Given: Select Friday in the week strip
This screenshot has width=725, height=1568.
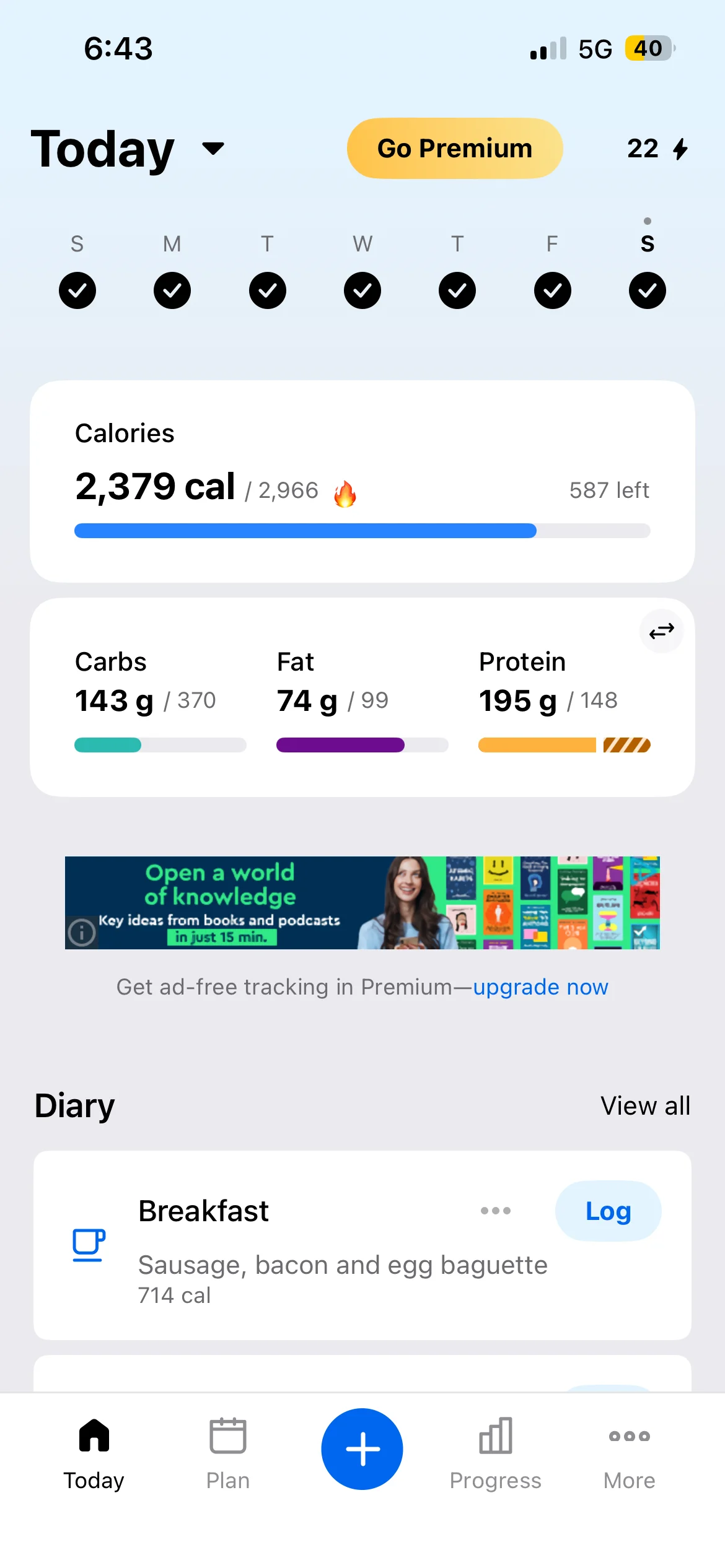Looking at the screenshot, I should (x=552, y=290).
